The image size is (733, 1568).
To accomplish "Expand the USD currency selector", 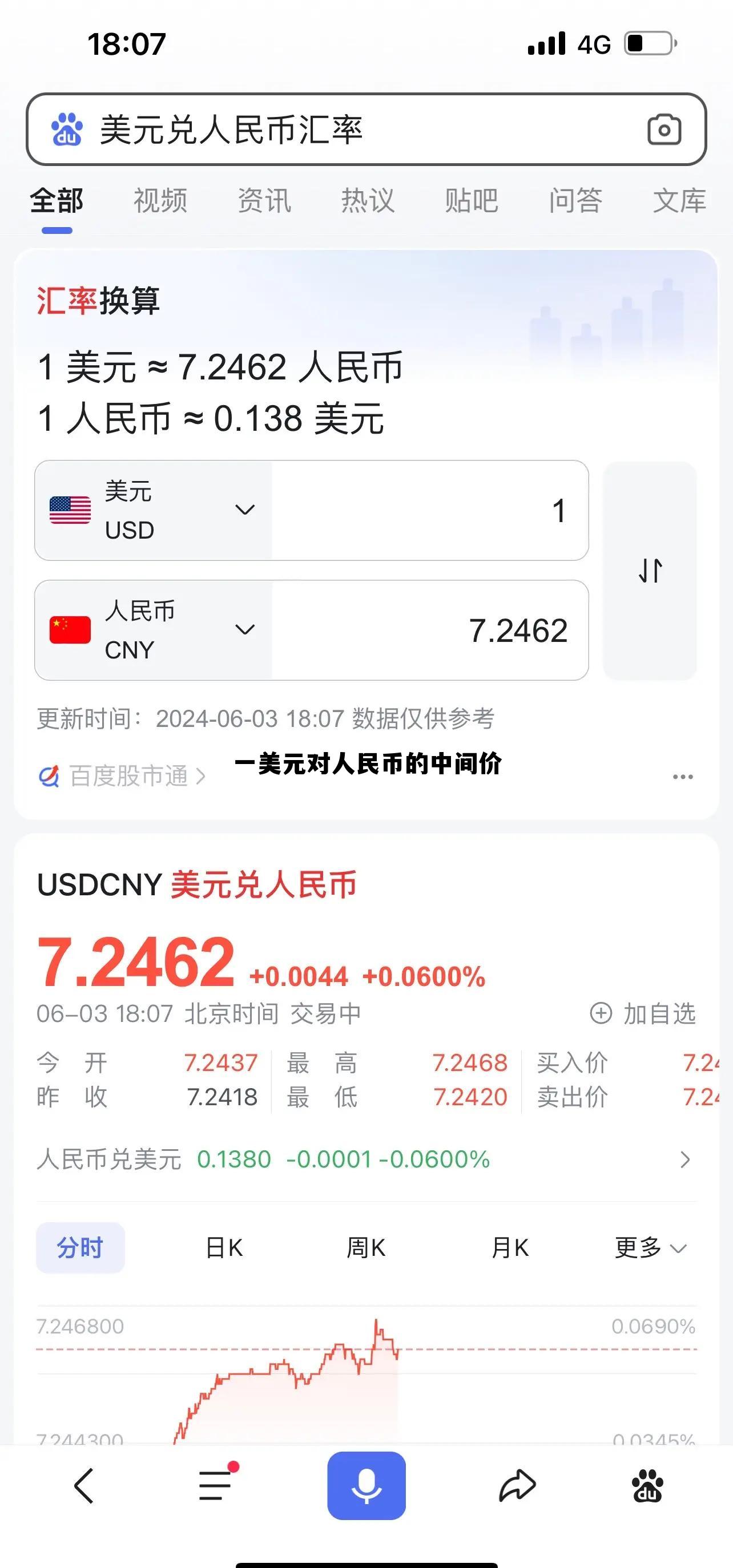I will coord(244,510).
